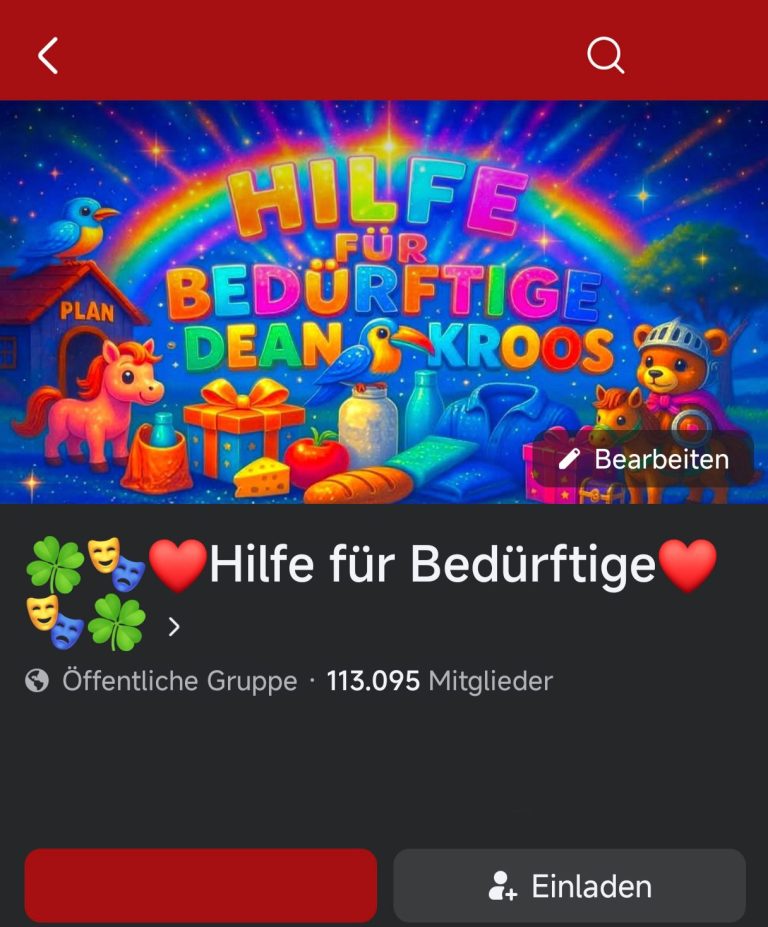Open search in this group
The width and height of the screenshot is (768, 927).
pos(605,55)
